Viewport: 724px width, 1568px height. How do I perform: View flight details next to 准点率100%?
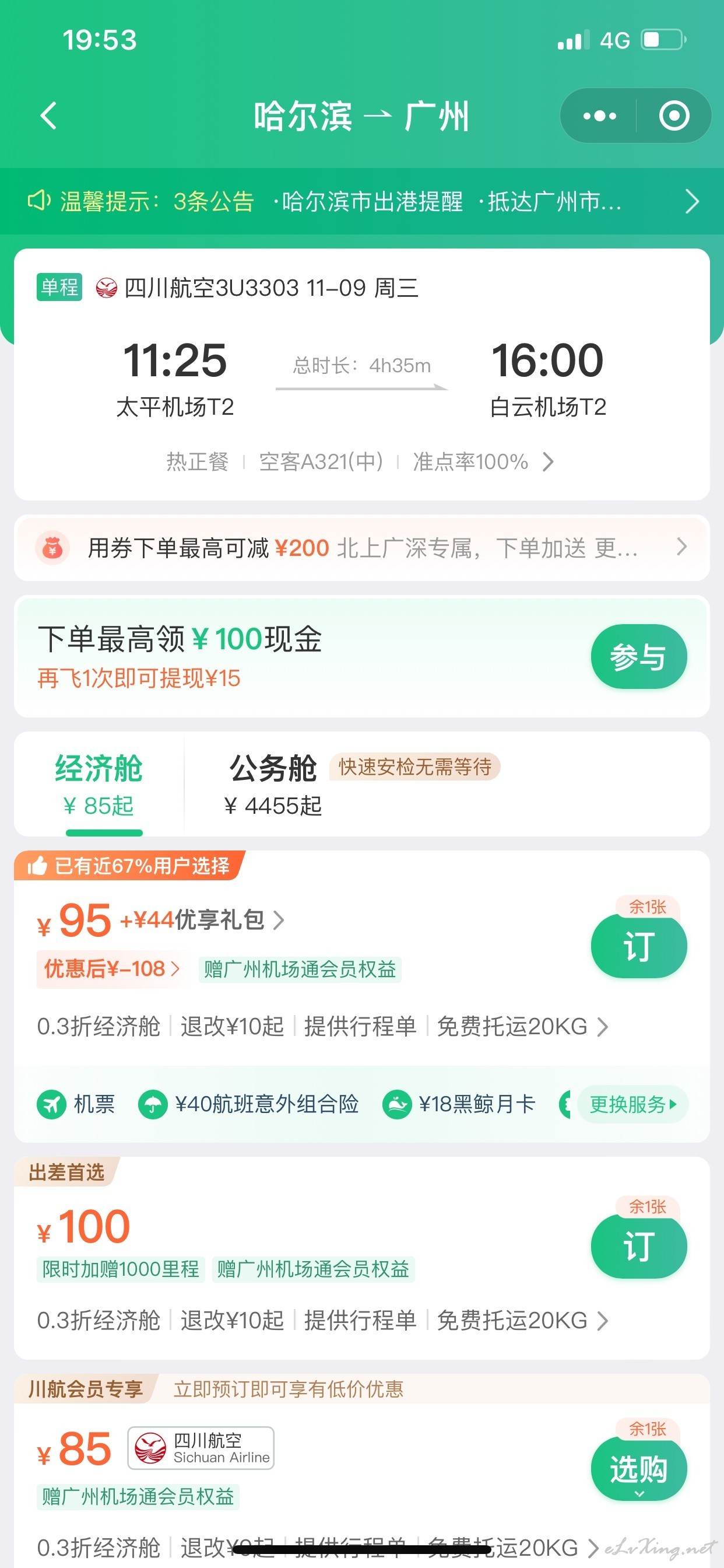point(547,462)
